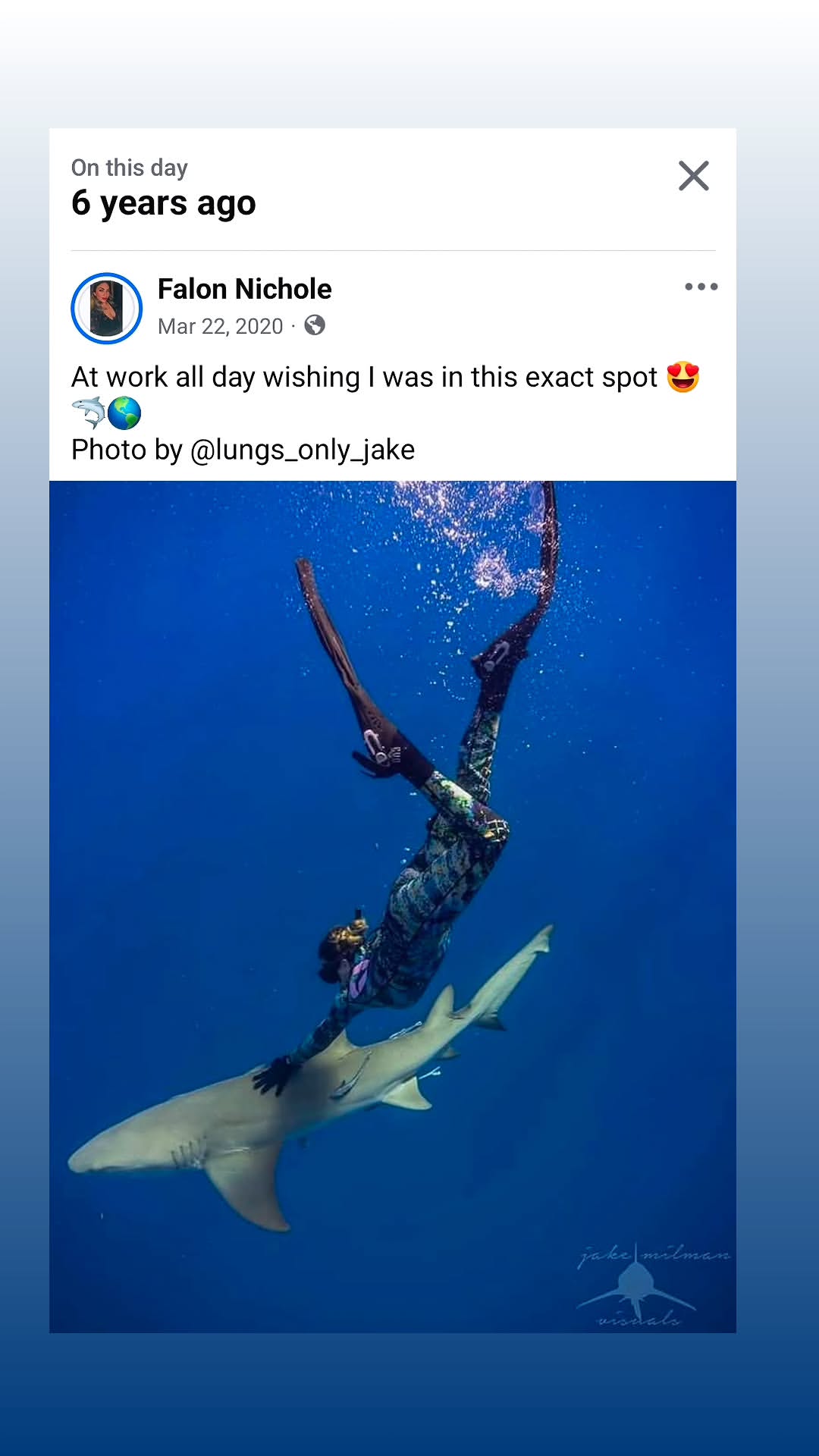Open the shark diving photo full screen
Viewport: 819px width, 1456px height.
click(x=393, y=907)
